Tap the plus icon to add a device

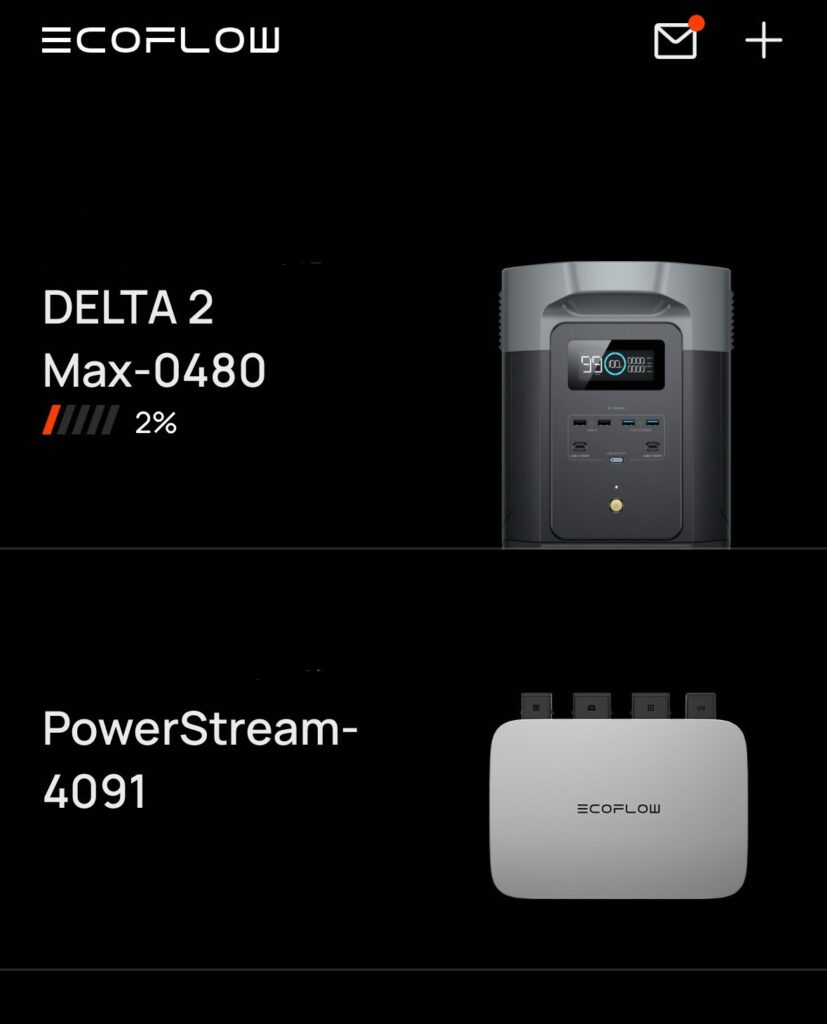click(x=763, y=41)
